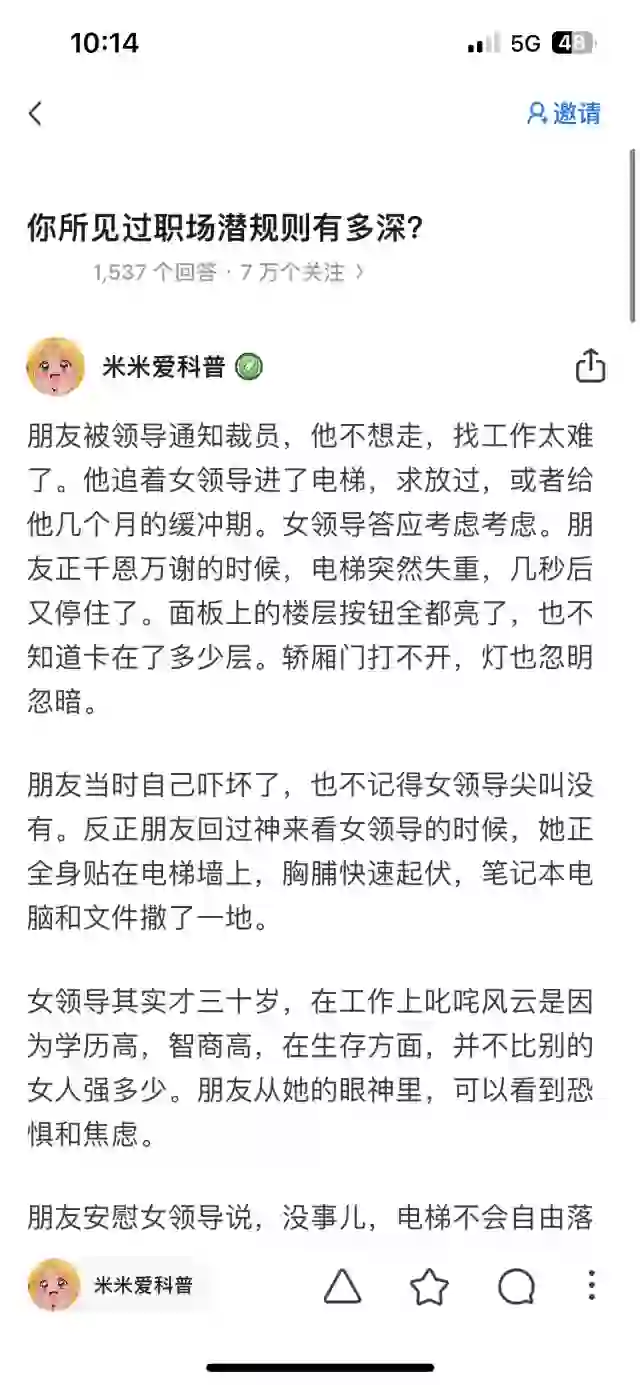This screenshot has width=640, height=1385.
Task: Open 米米爱科普's profile from the answer header
Action: pos(164,367)
